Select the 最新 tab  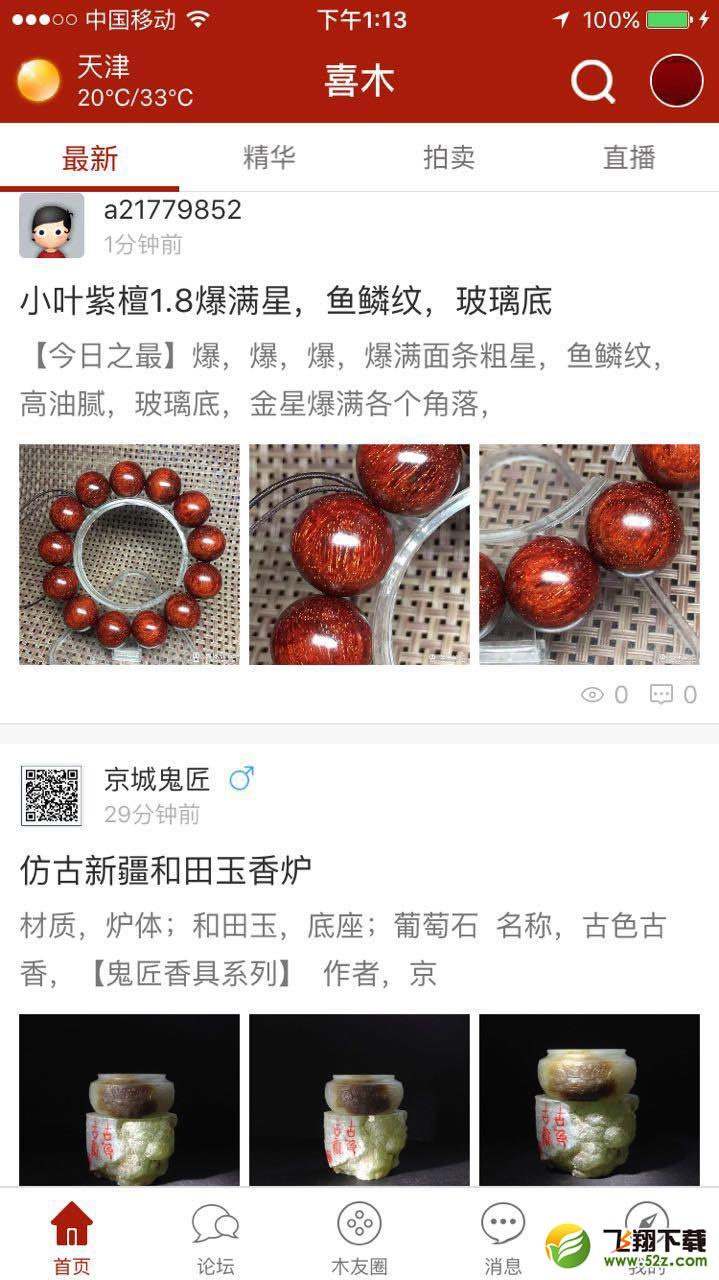pos(90,158)
